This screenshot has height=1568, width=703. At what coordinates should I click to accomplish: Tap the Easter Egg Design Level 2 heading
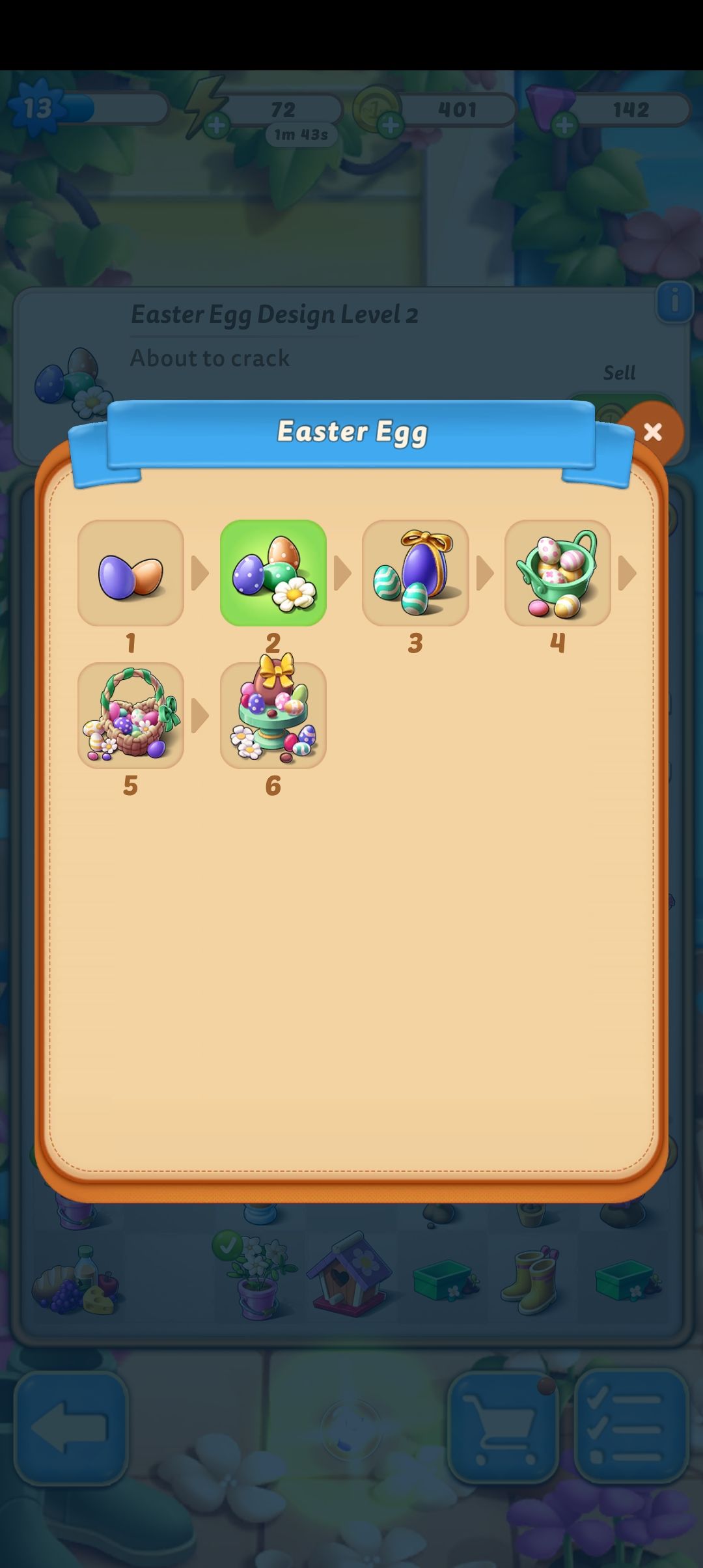(x=276, y=314)
